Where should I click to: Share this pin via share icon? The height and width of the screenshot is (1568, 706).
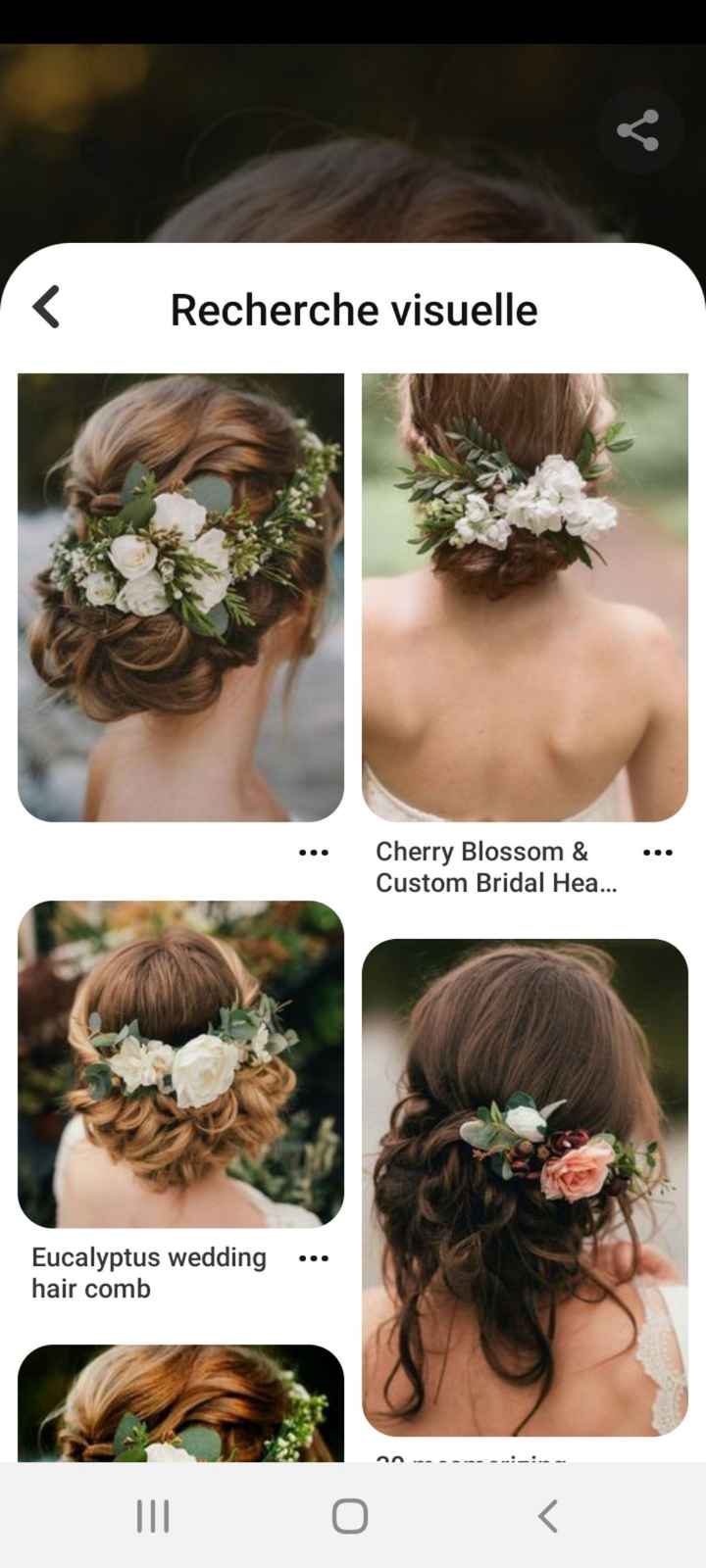click(x=637, y=130)
